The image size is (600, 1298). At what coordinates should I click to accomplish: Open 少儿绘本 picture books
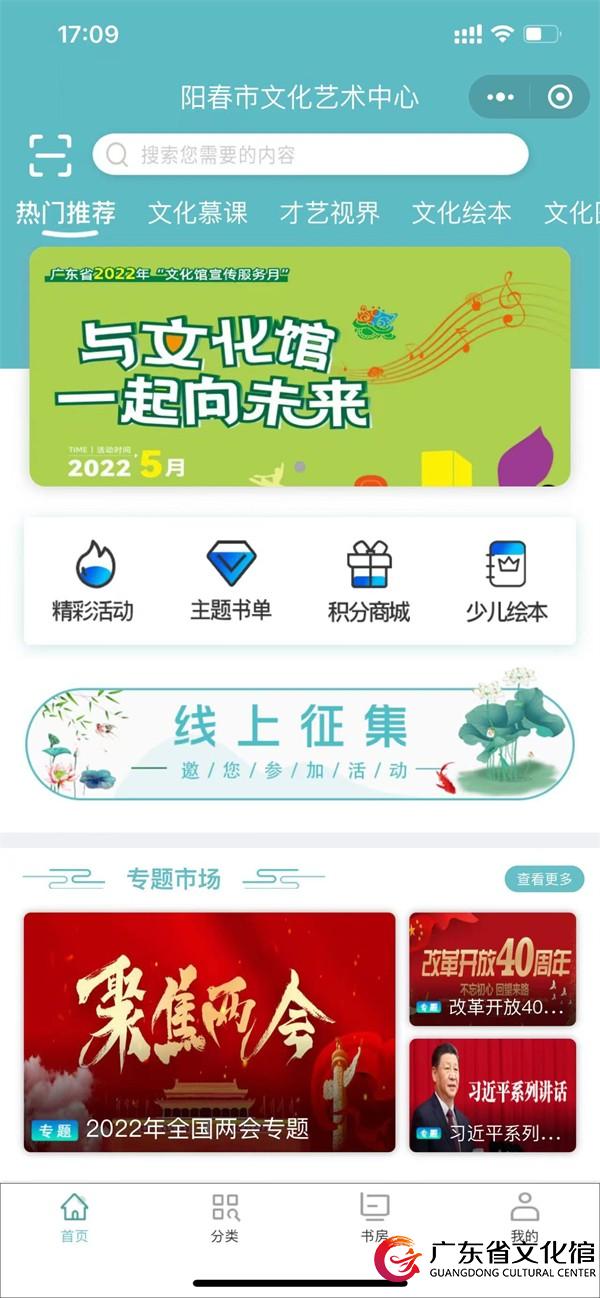click(506, 581)
